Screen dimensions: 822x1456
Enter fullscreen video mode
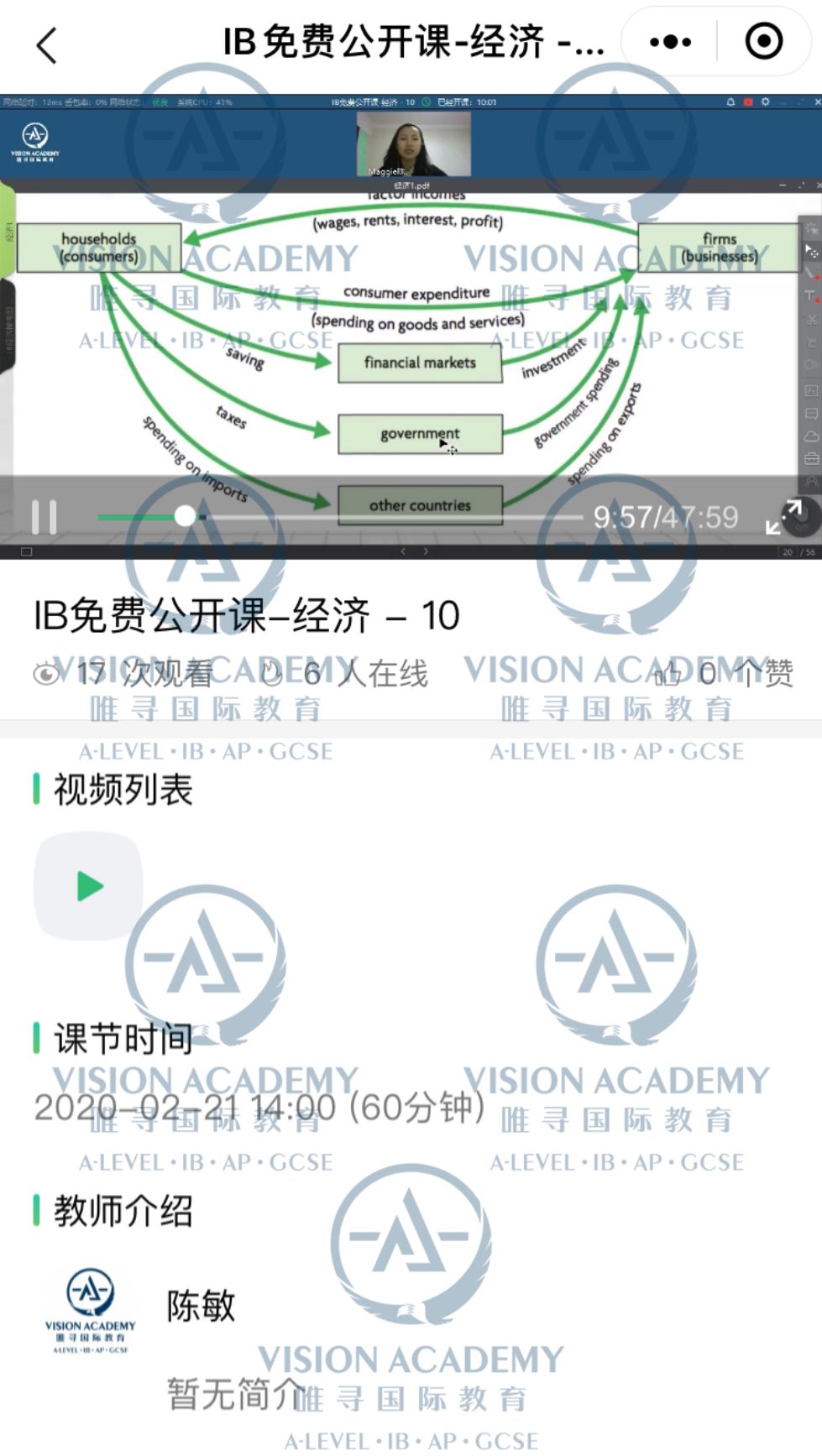[x=784, y=517]
